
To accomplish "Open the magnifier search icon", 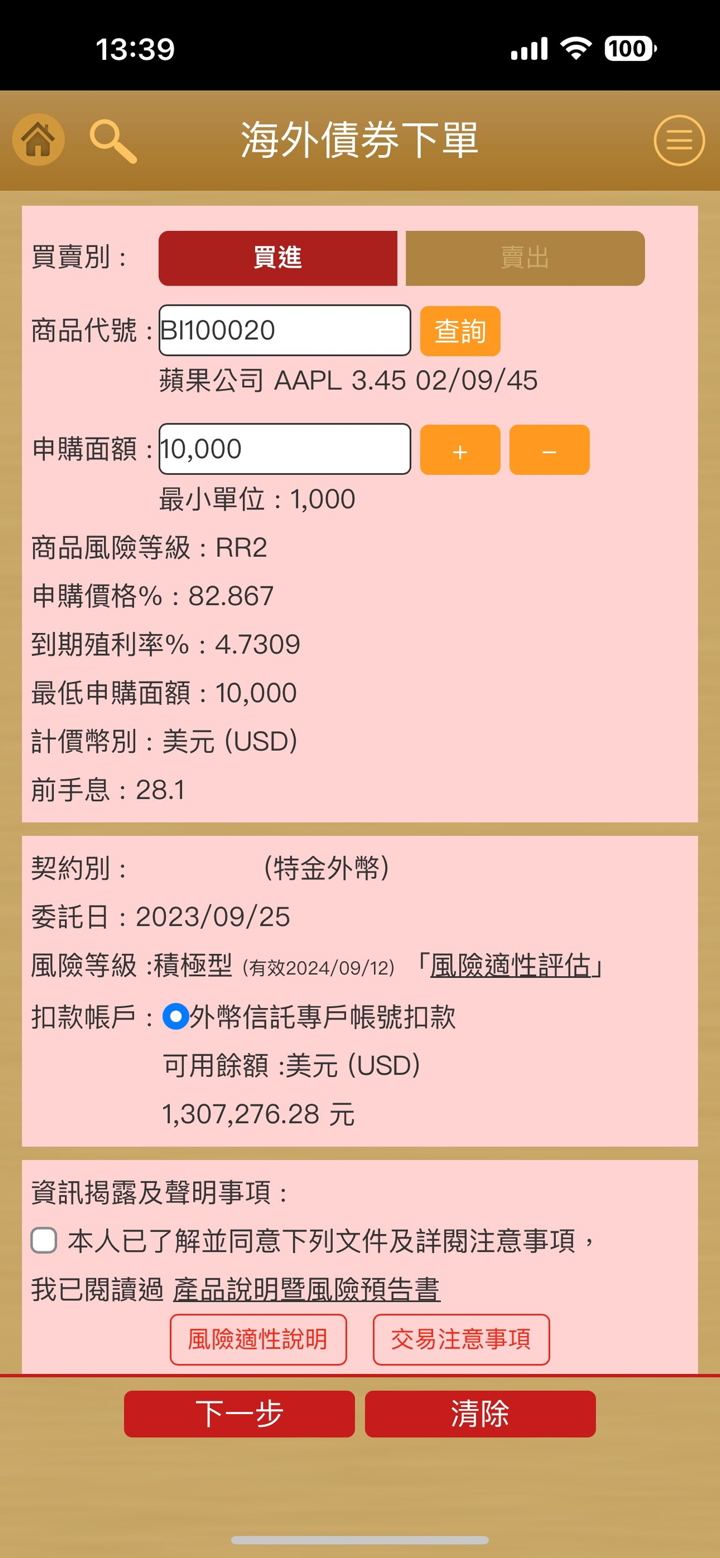I will click(x=112, y=140).
